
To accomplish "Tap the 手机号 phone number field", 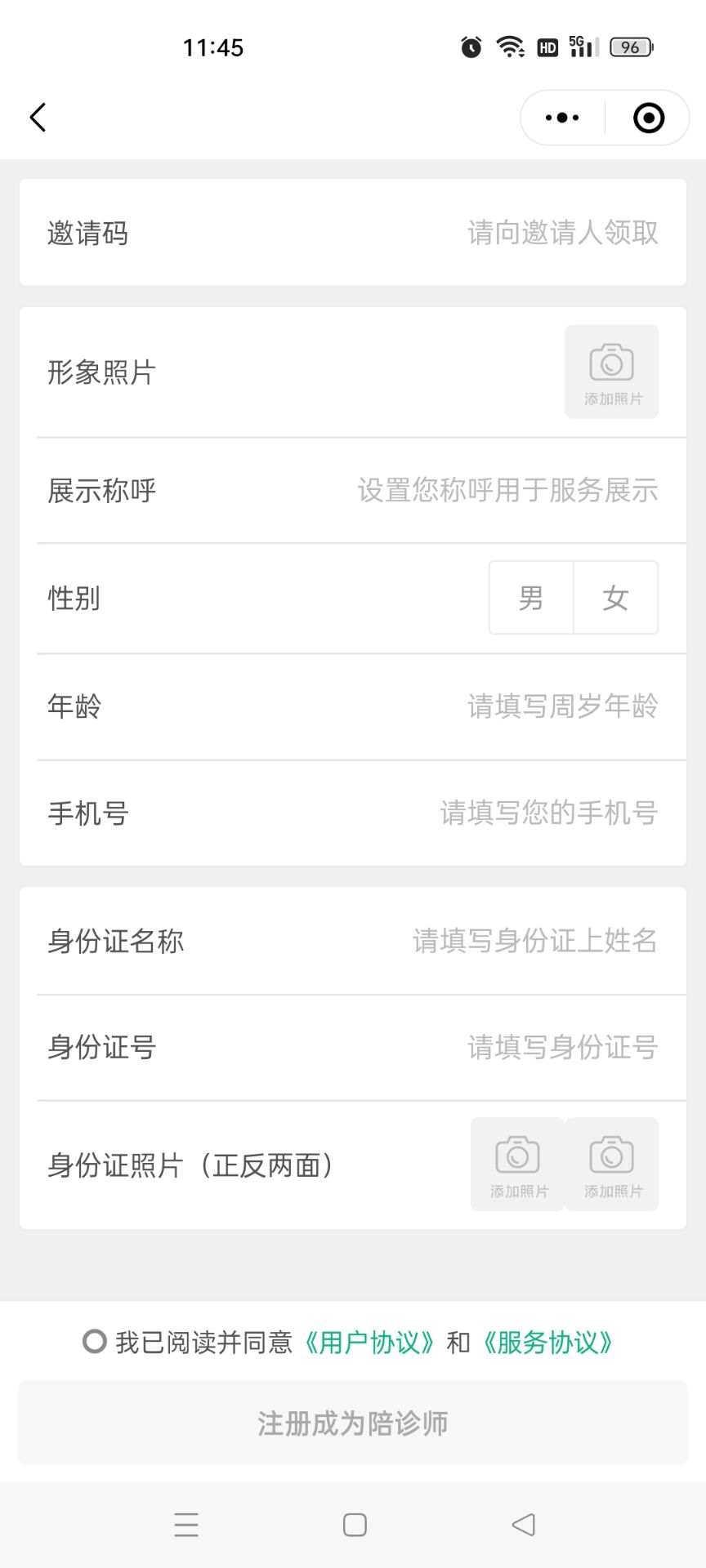I will 353,813.
